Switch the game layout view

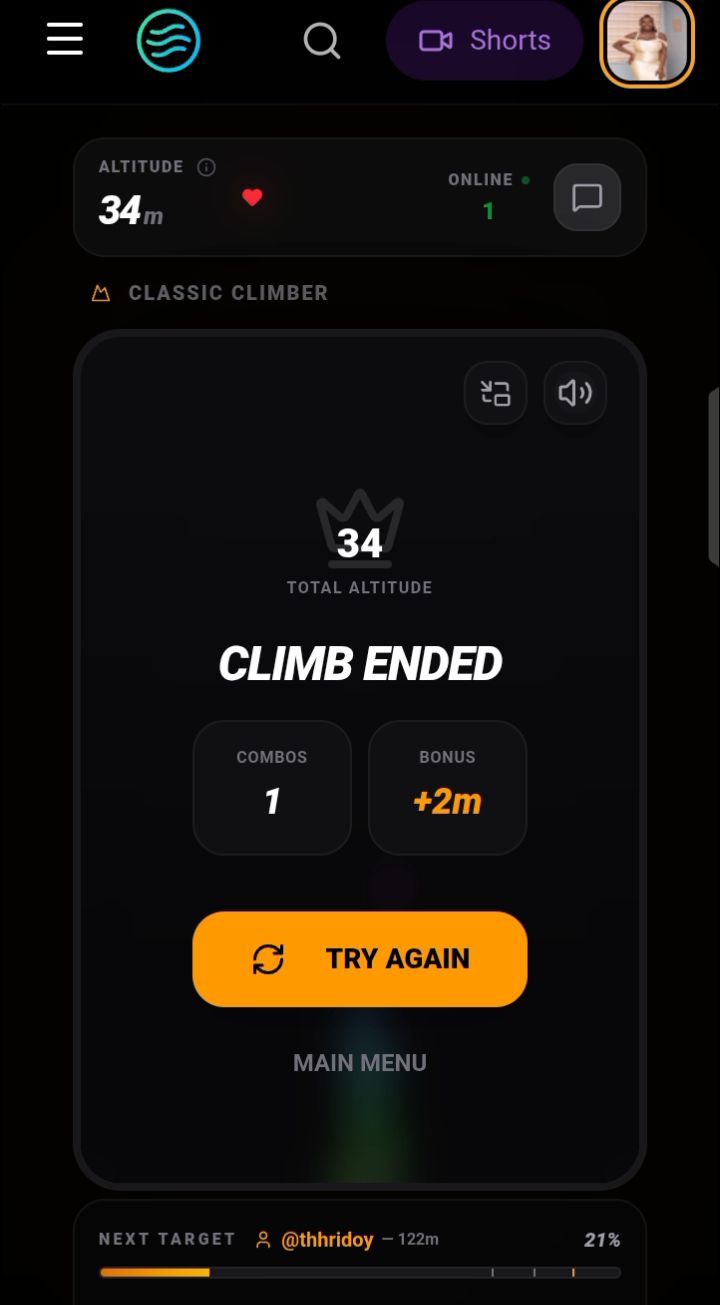coord(496,393)
